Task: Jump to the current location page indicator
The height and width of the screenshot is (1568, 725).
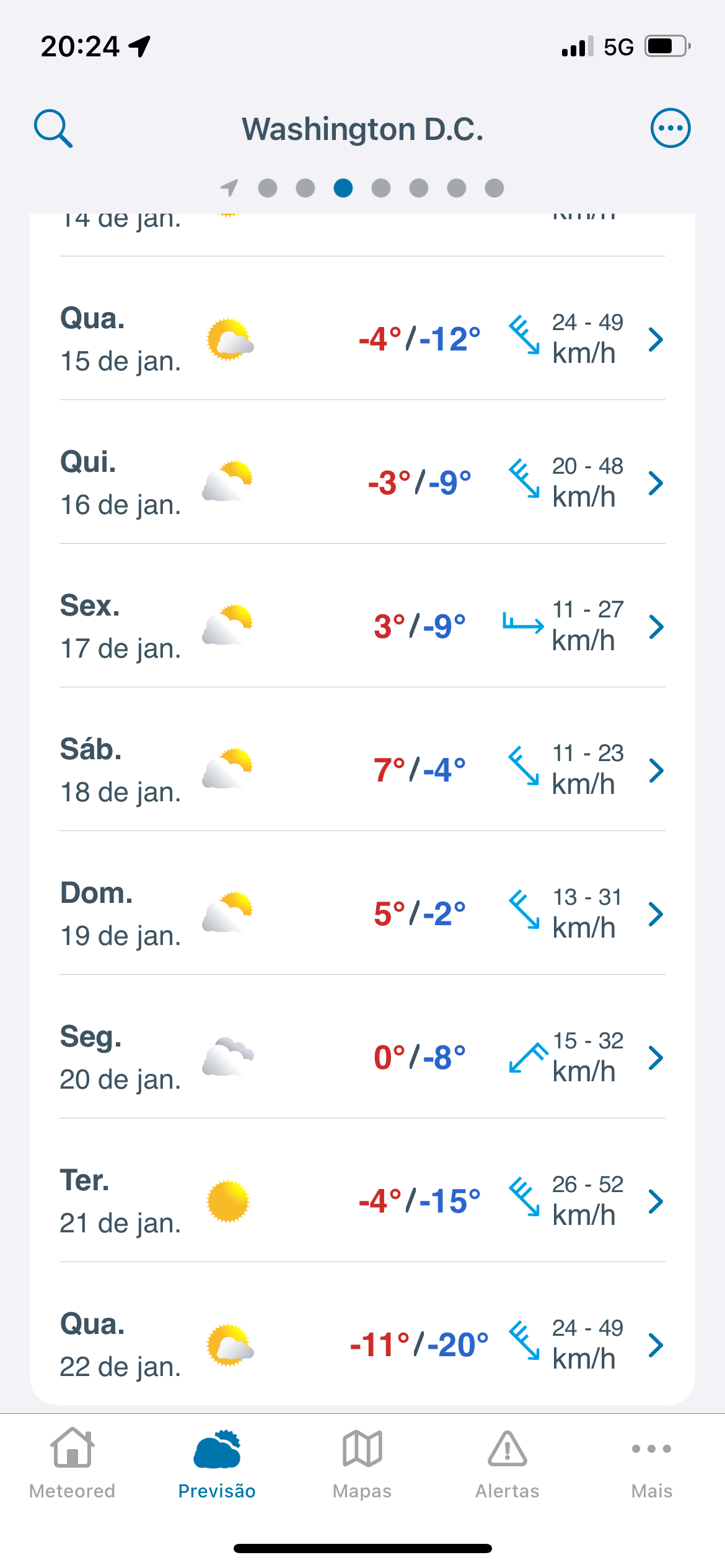Action: (x=230, y=188)
